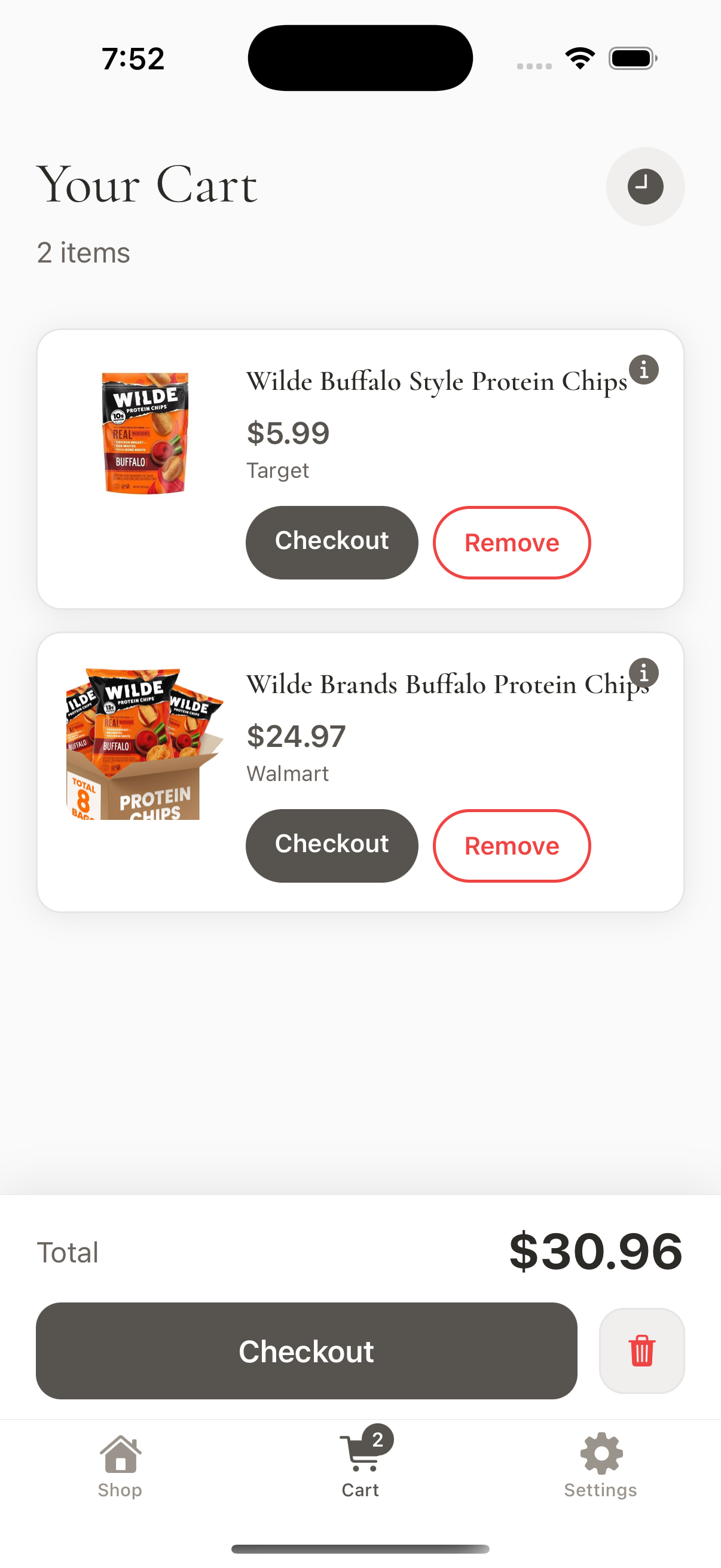Remove the $24.97 Walmart item from cart
The image size is (721, 1568).
[511, 845]
